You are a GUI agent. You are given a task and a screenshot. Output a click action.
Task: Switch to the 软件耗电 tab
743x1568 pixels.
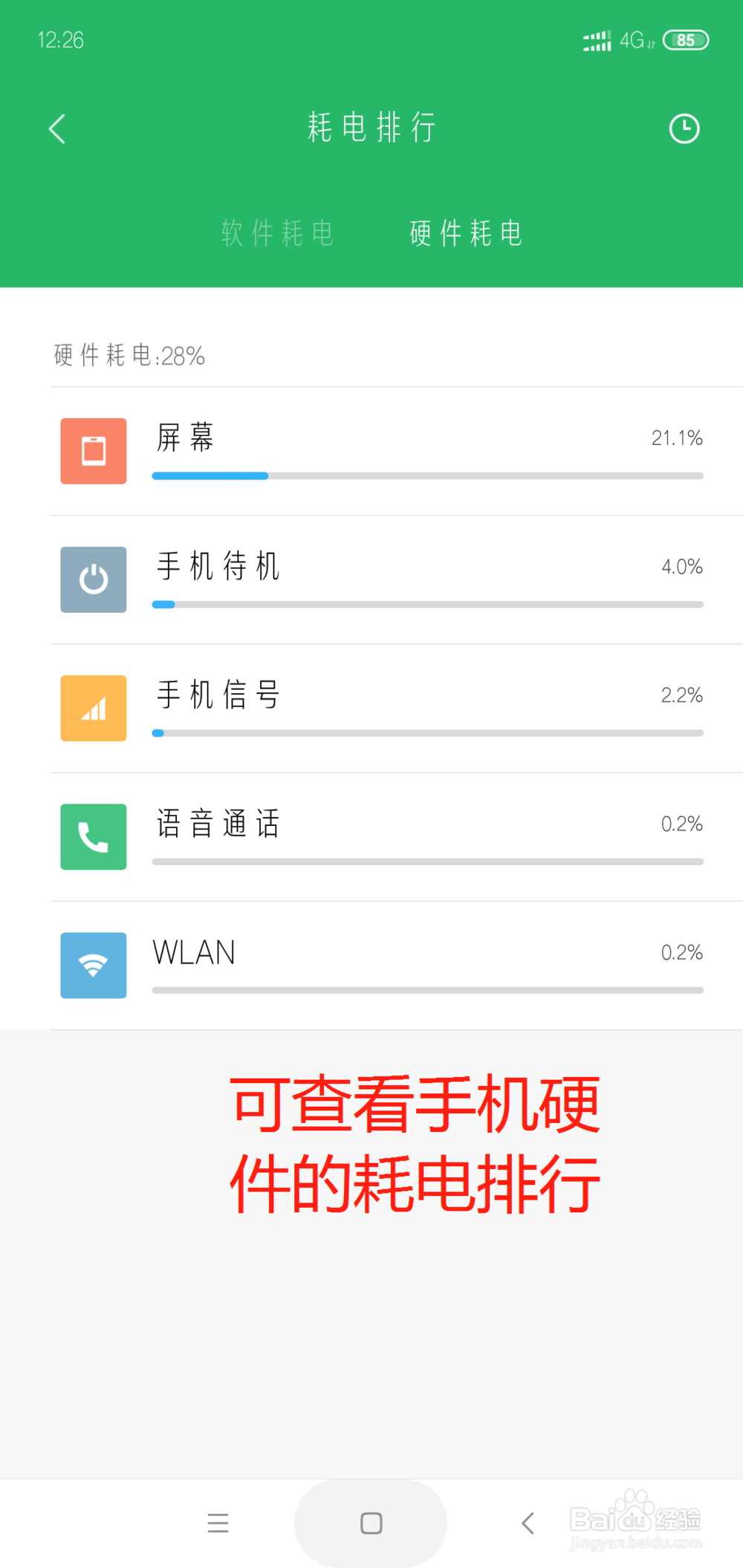277,233
